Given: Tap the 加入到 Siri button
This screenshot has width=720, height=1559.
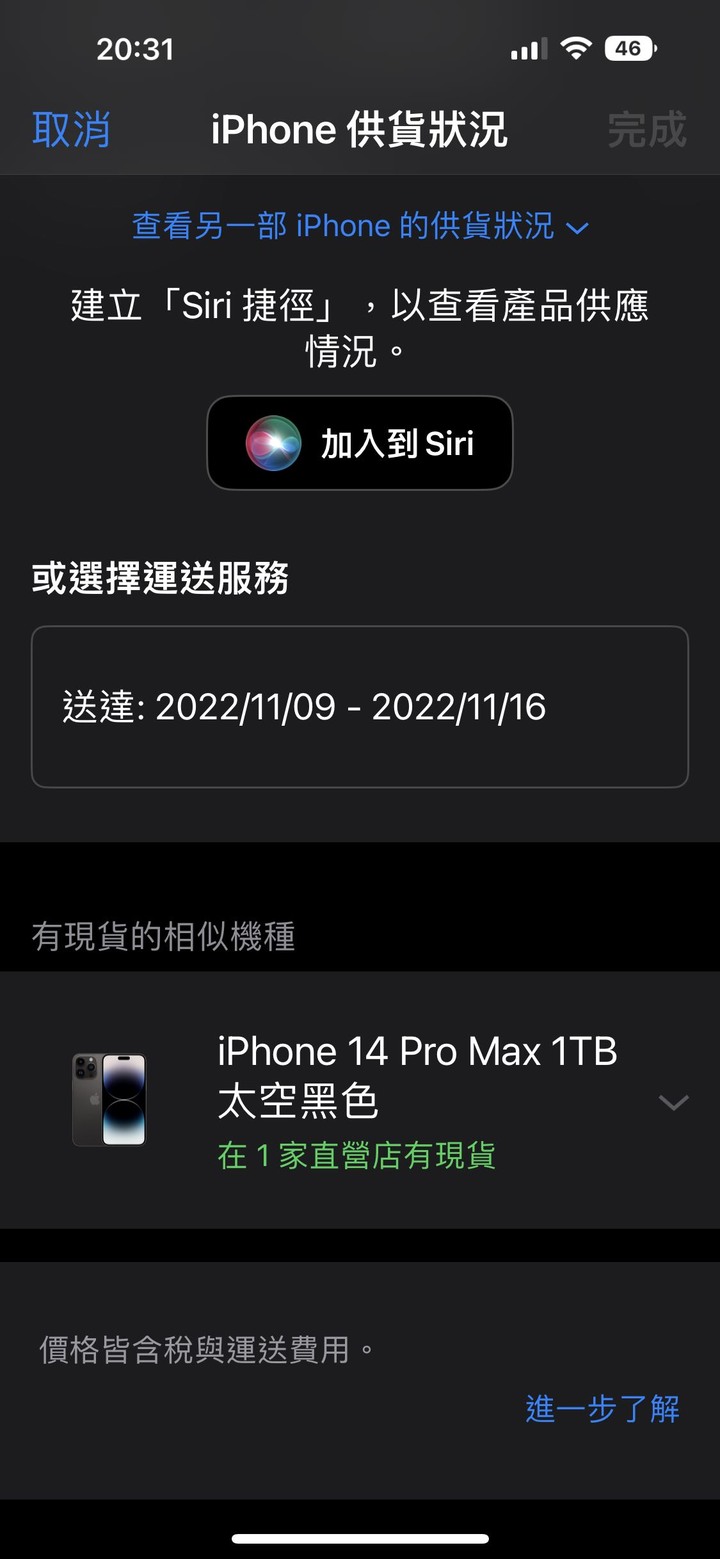Looking at the screenshot, I should tap(360, 443).
